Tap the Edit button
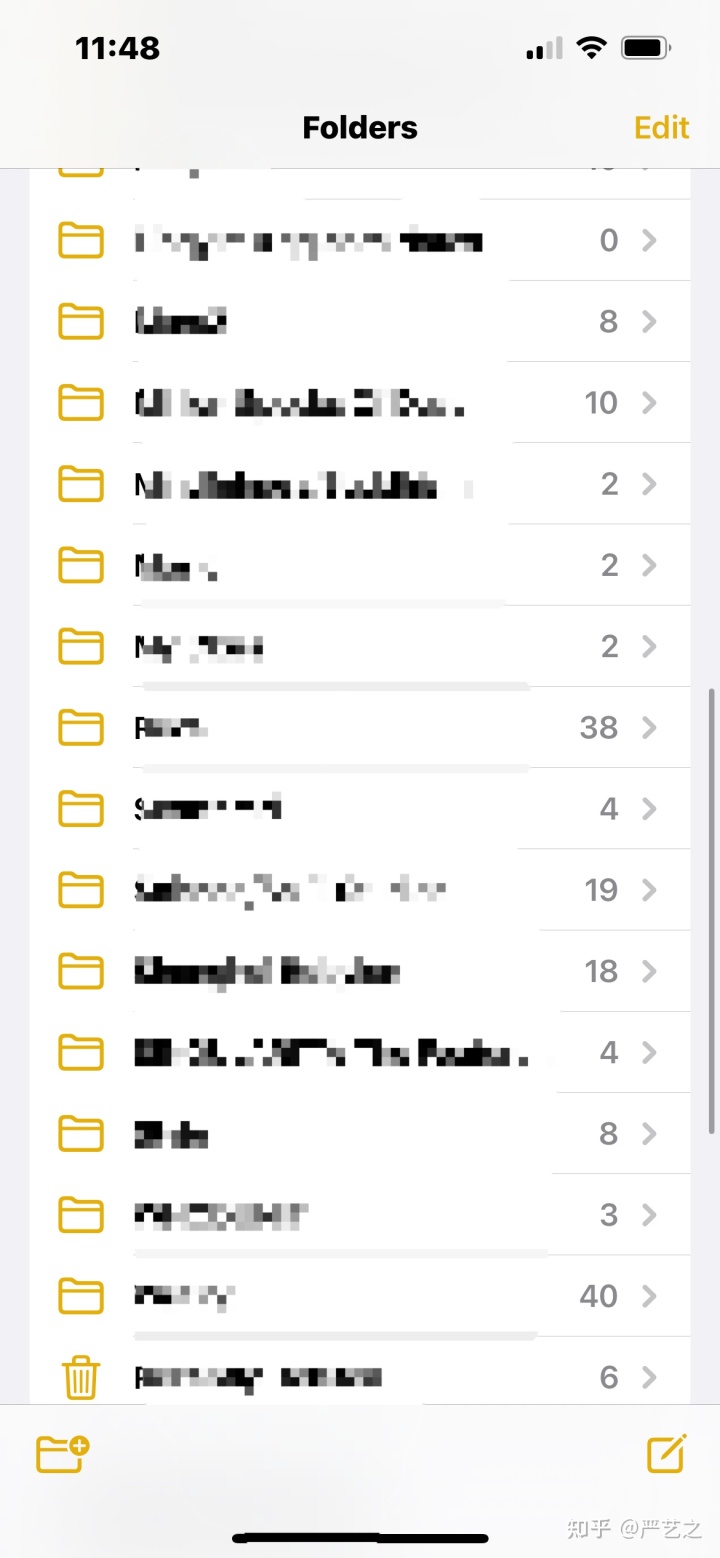The width and height of the screenshot is (720, 1558). pos(662,128)
